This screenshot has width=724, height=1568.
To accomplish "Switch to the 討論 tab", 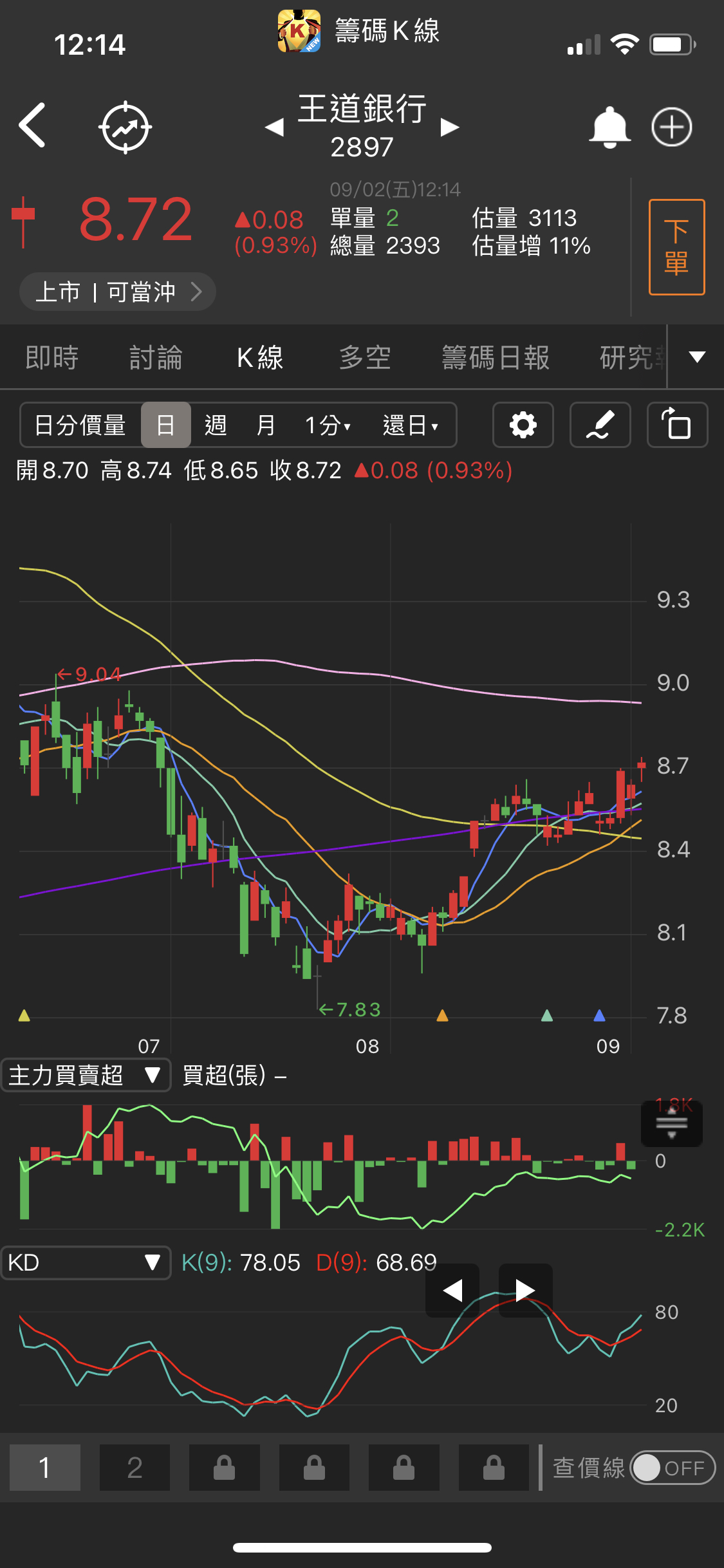I will (156, 357).
